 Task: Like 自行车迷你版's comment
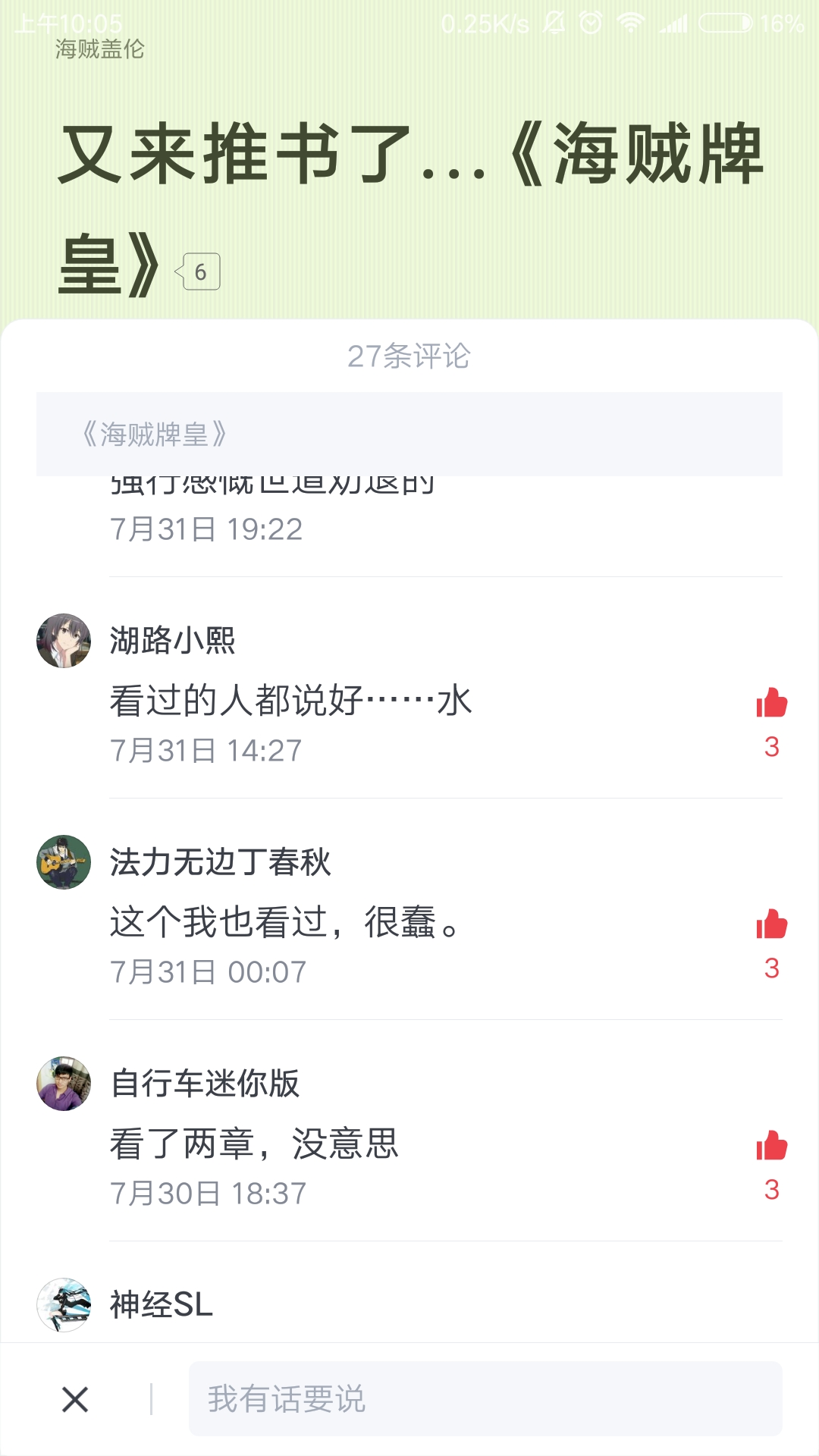(771, 1147)
